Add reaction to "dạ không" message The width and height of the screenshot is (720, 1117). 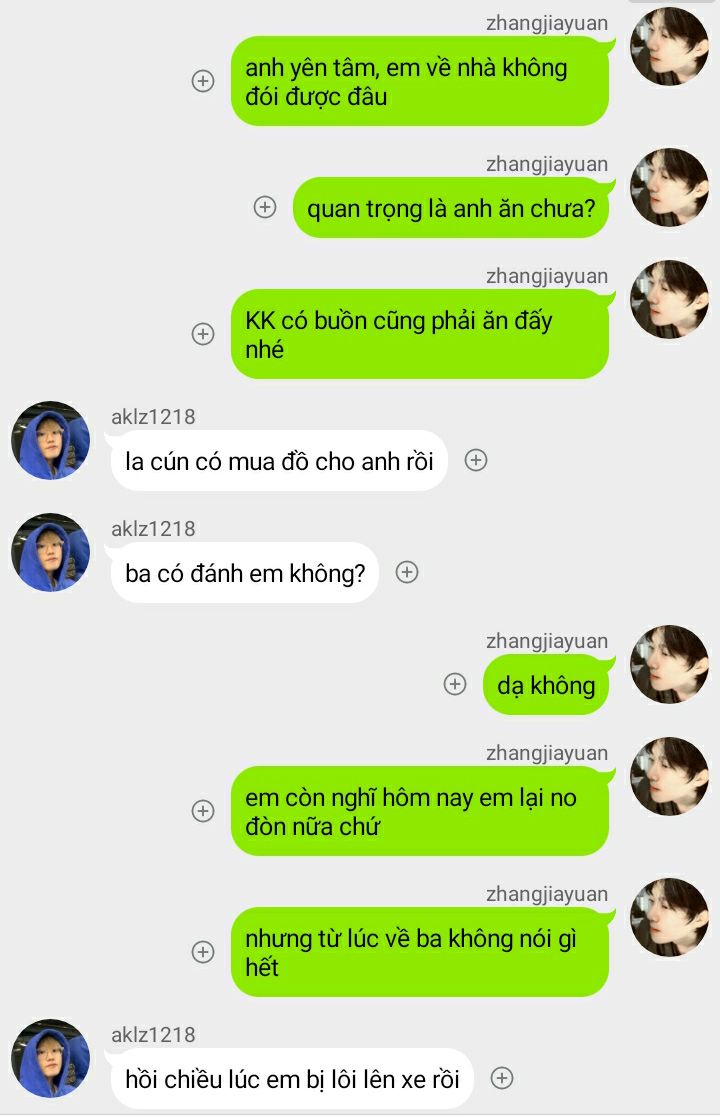(x=455, y=684)
